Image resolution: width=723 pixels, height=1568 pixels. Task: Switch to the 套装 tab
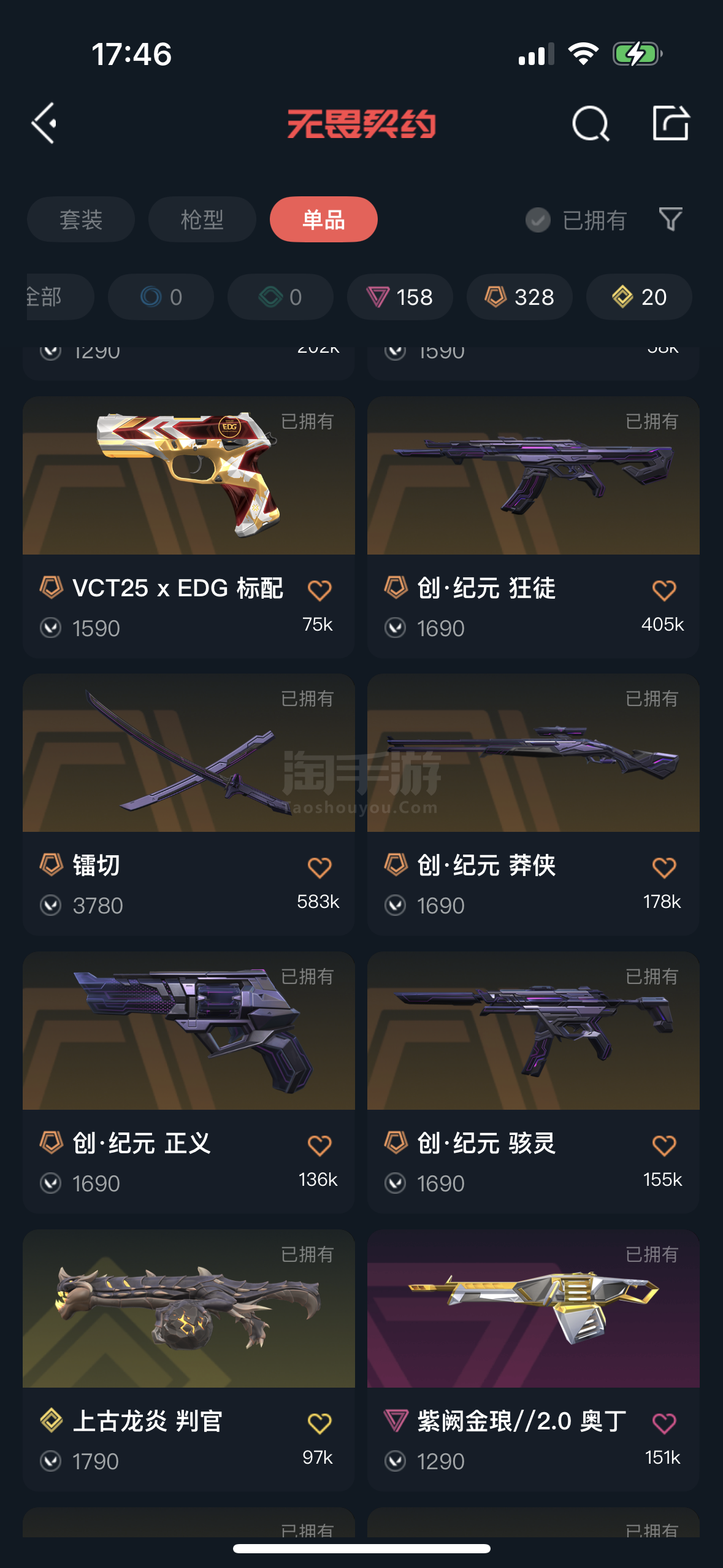tap(81, 220)
